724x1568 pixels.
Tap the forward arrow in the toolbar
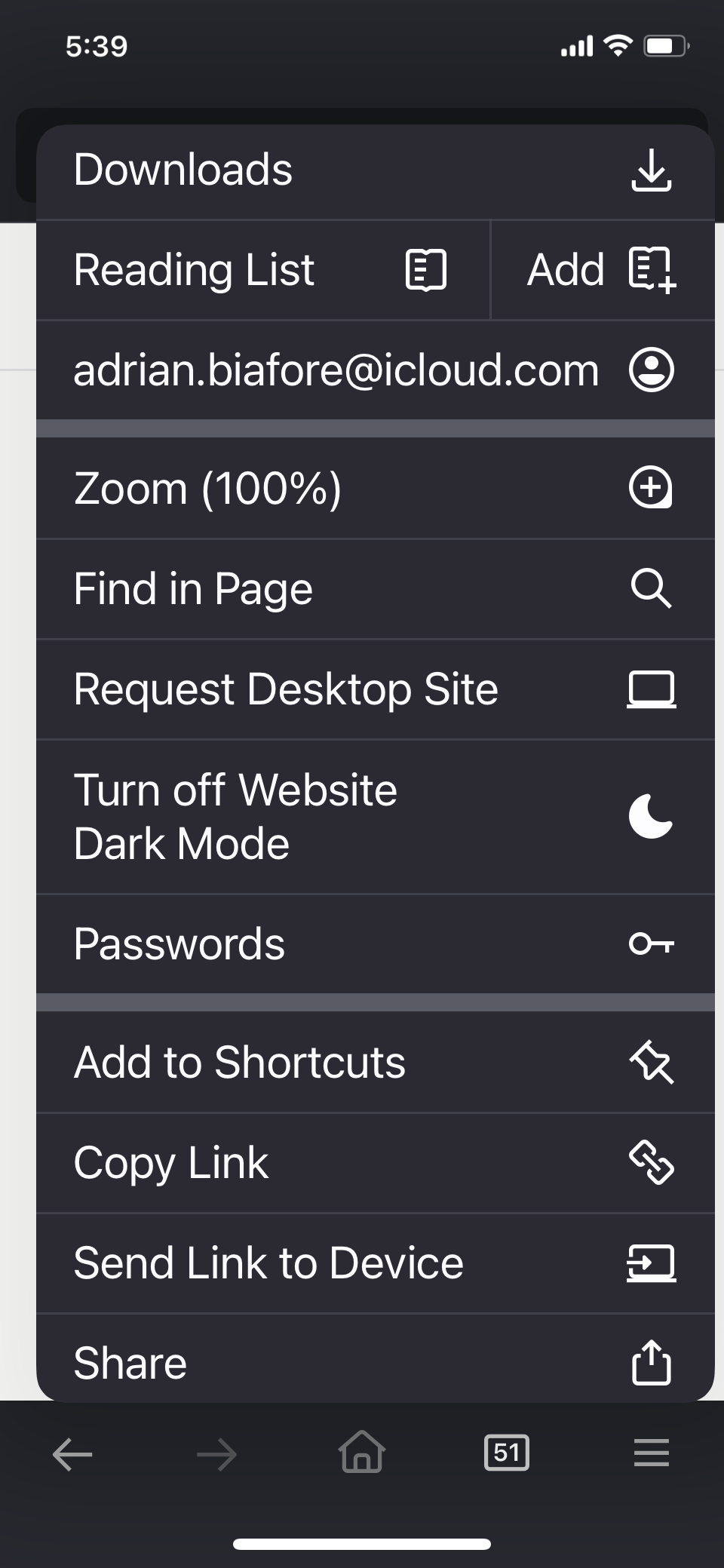click(x=217, y=1454)
